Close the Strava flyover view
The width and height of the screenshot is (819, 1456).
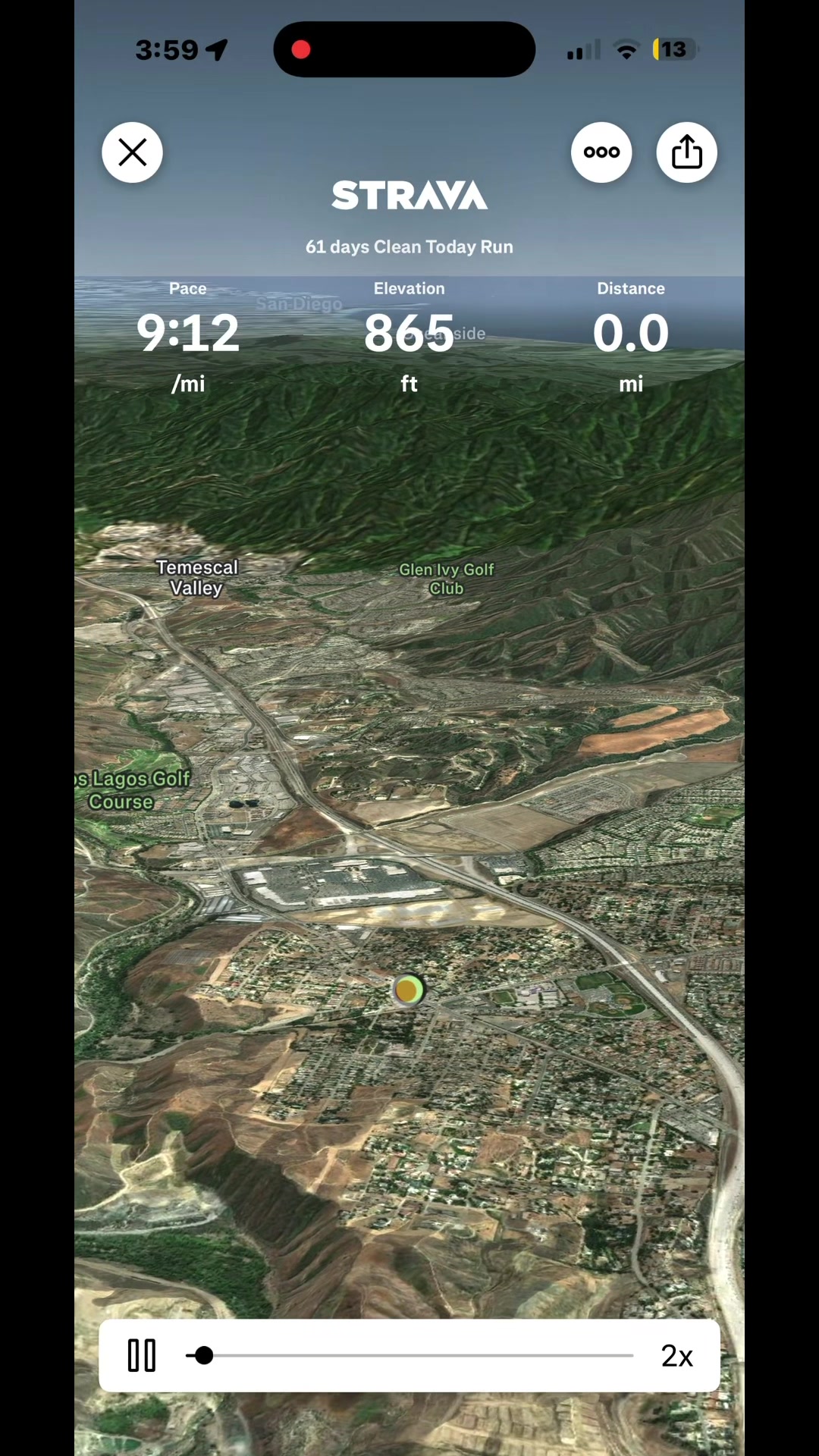tap(133, 152)
